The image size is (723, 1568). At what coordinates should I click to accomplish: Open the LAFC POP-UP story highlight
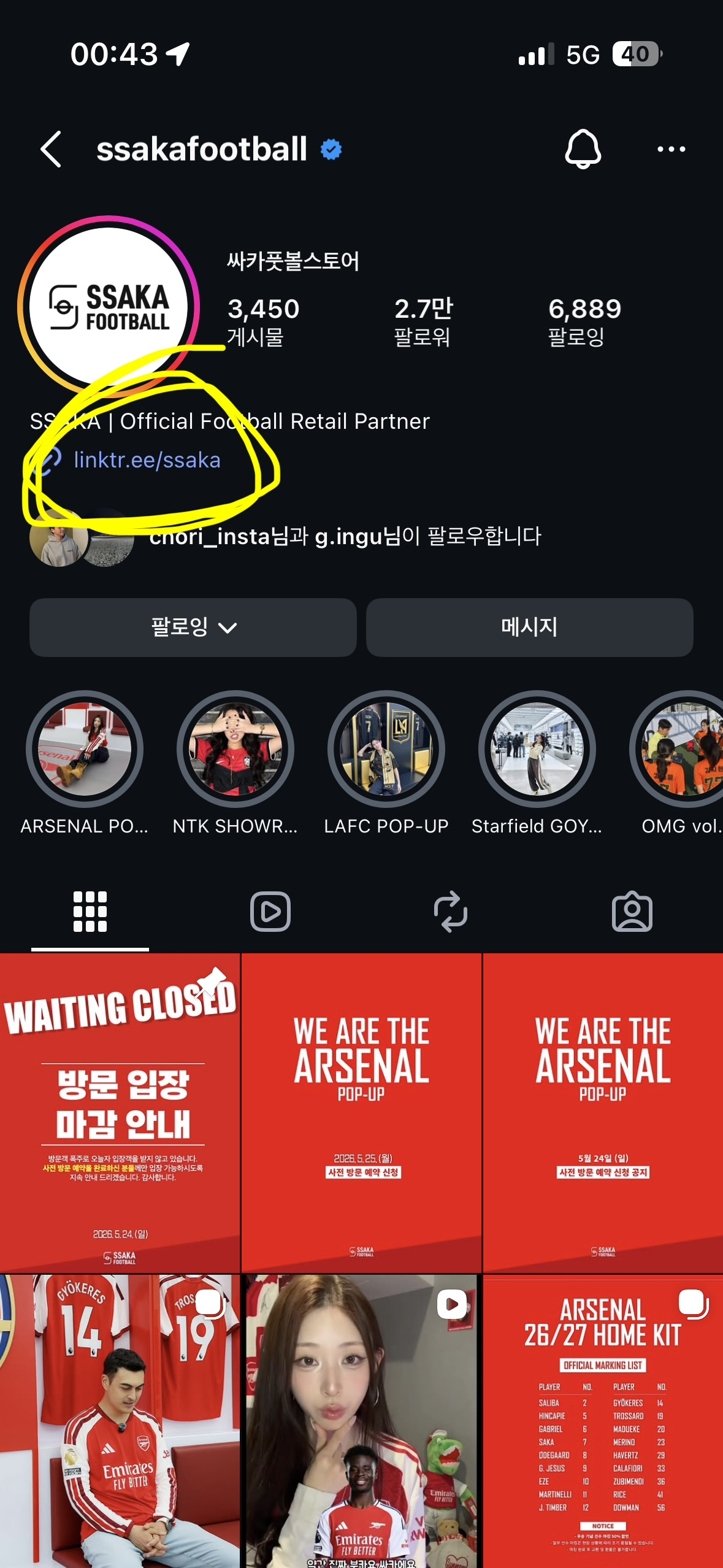[386, 763]
